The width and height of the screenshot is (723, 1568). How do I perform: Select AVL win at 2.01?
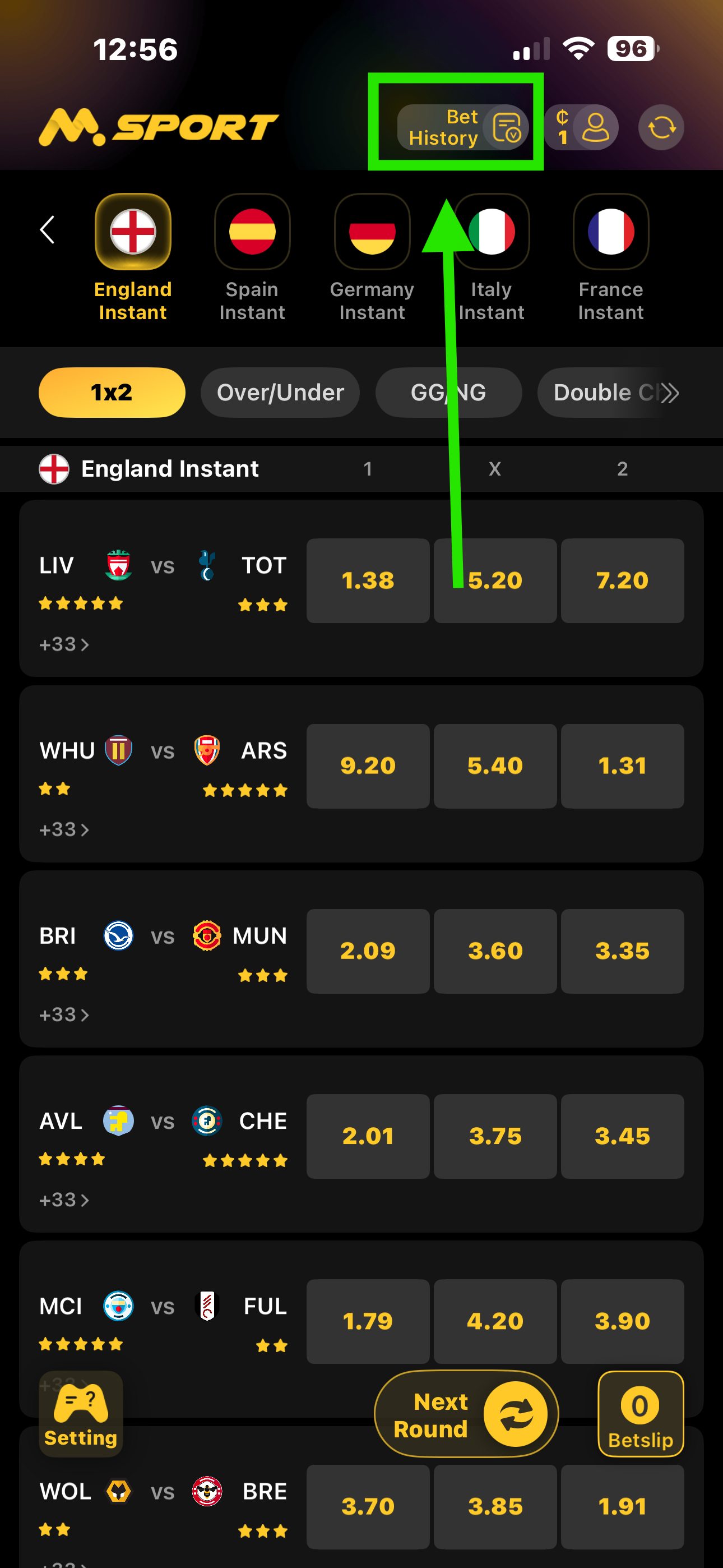[x=368, y=1136]
